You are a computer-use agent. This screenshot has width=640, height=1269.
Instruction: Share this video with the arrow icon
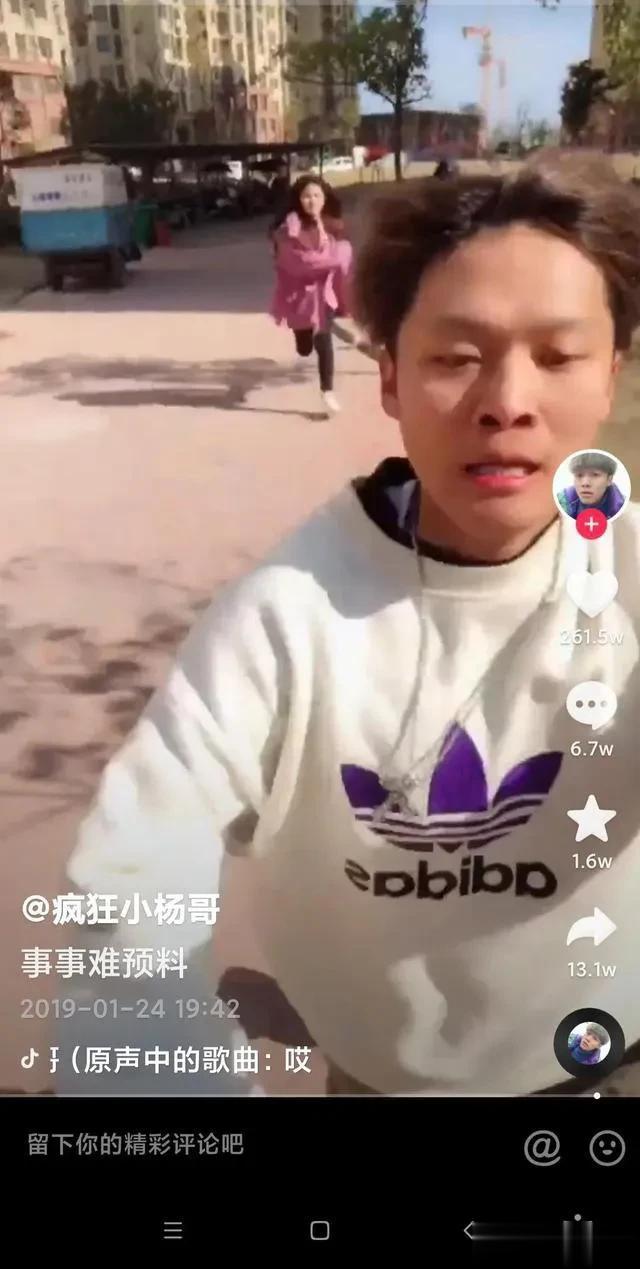coord(591,927)
